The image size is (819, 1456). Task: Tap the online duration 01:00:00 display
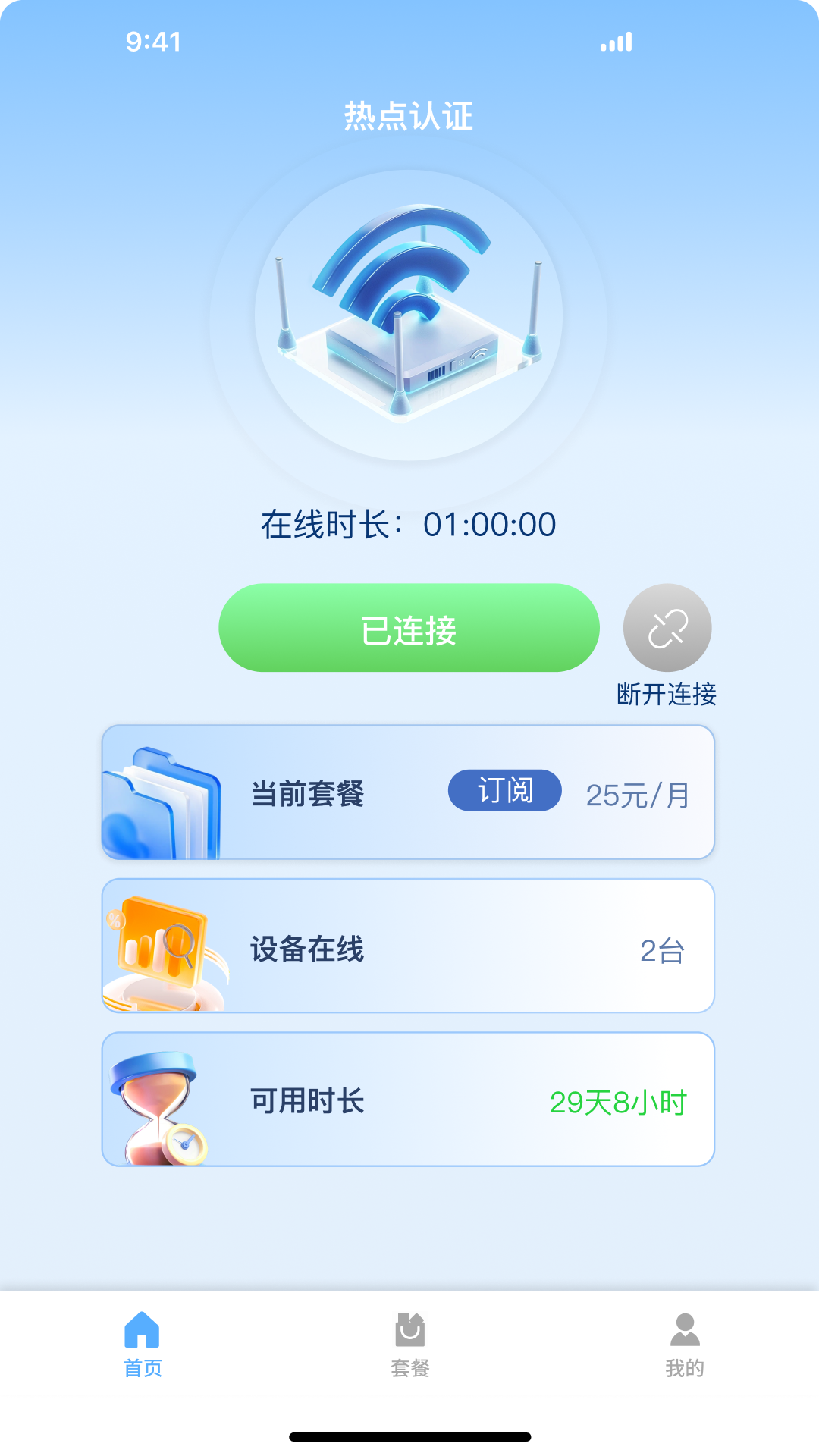(x=409, y=525)
